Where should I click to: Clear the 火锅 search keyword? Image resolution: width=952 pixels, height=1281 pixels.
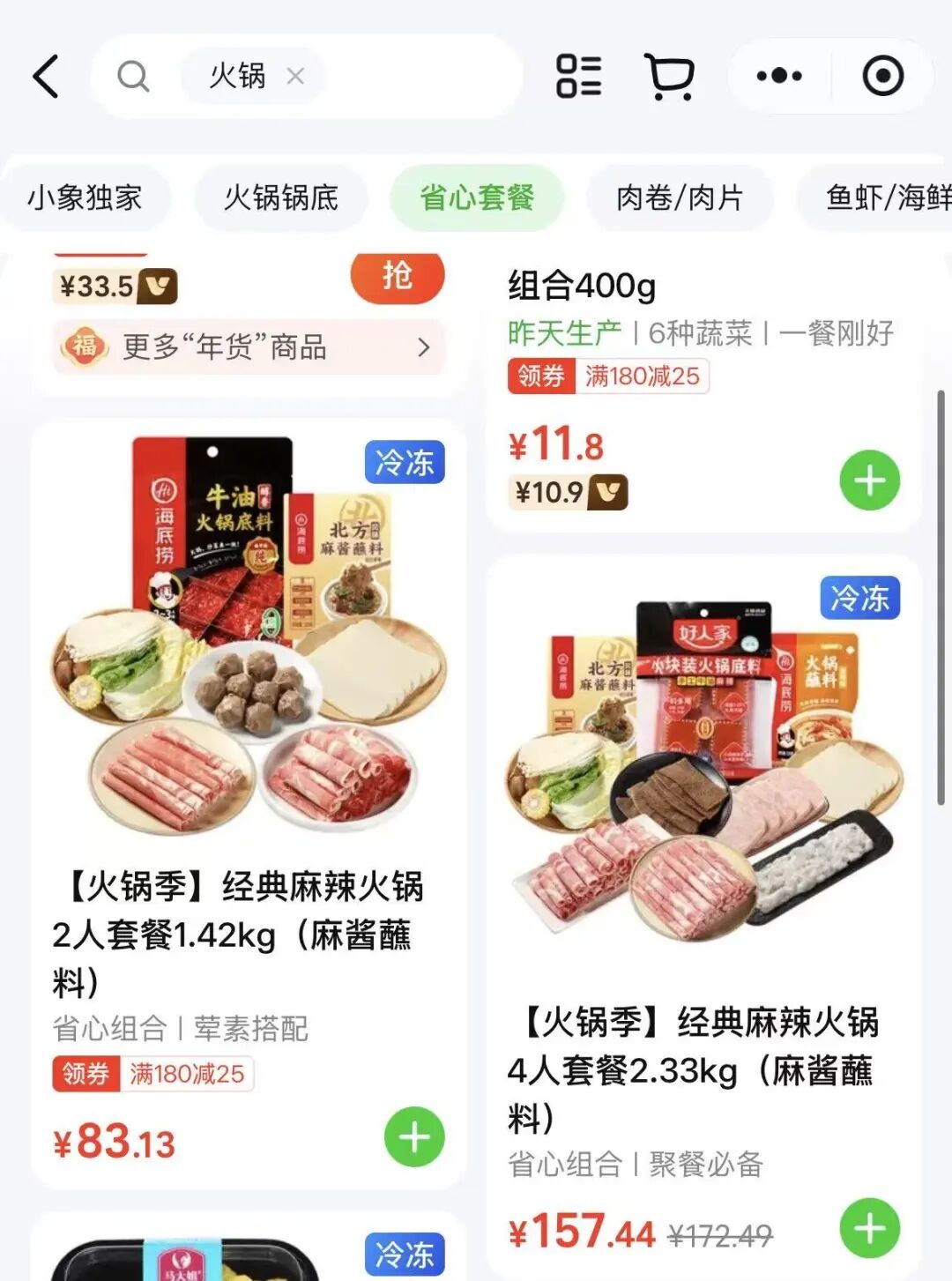(x=295, y=77)
